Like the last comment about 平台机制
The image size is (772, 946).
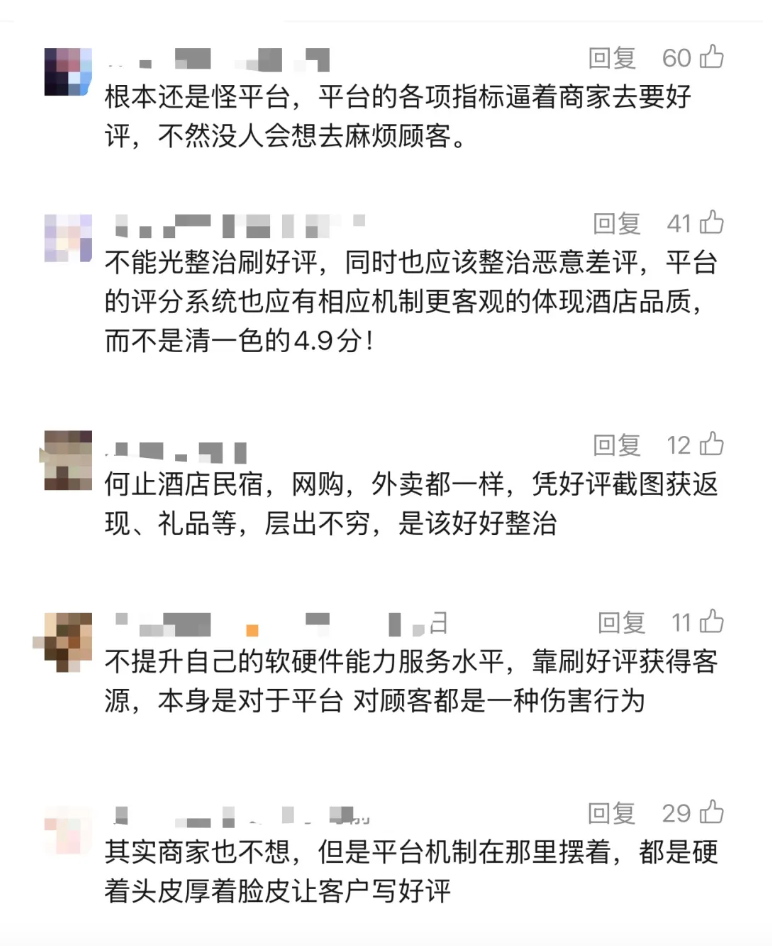pos(712,814)
